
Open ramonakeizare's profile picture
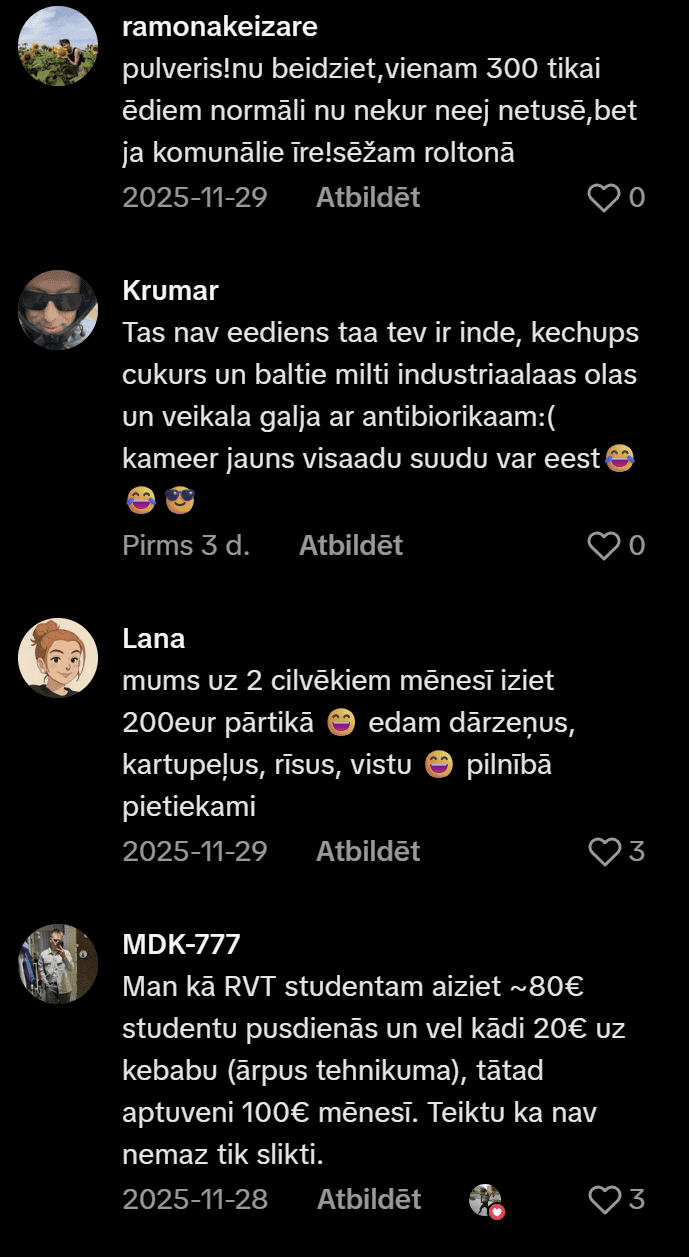point(59,47)
